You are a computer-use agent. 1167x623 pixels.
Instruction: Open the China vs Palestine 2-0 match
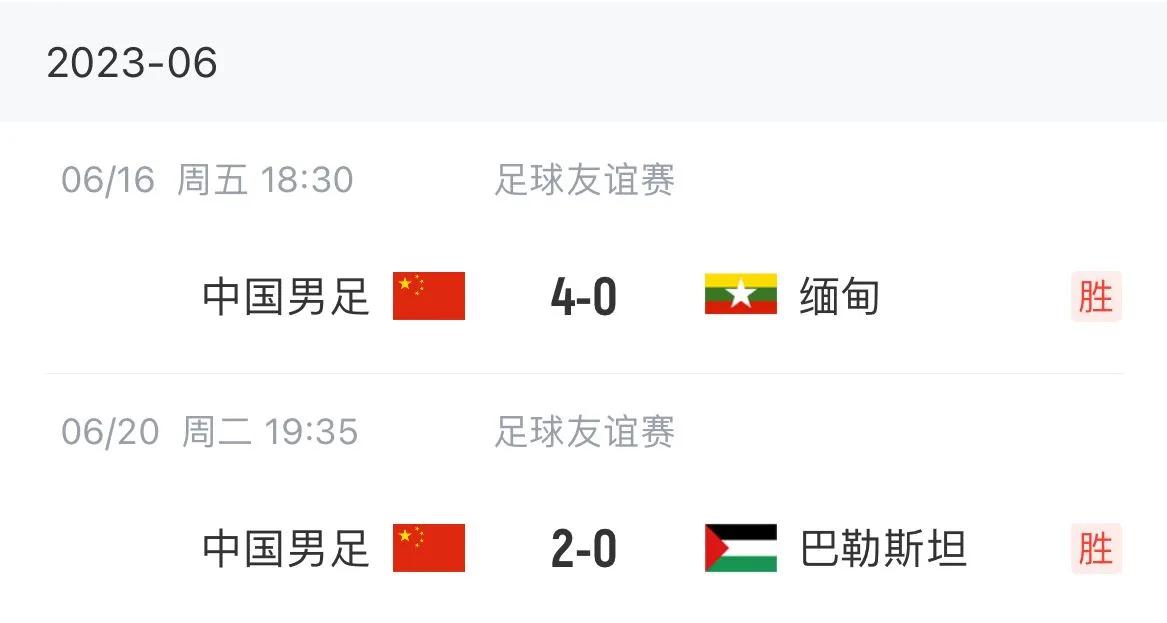(583, 548)
